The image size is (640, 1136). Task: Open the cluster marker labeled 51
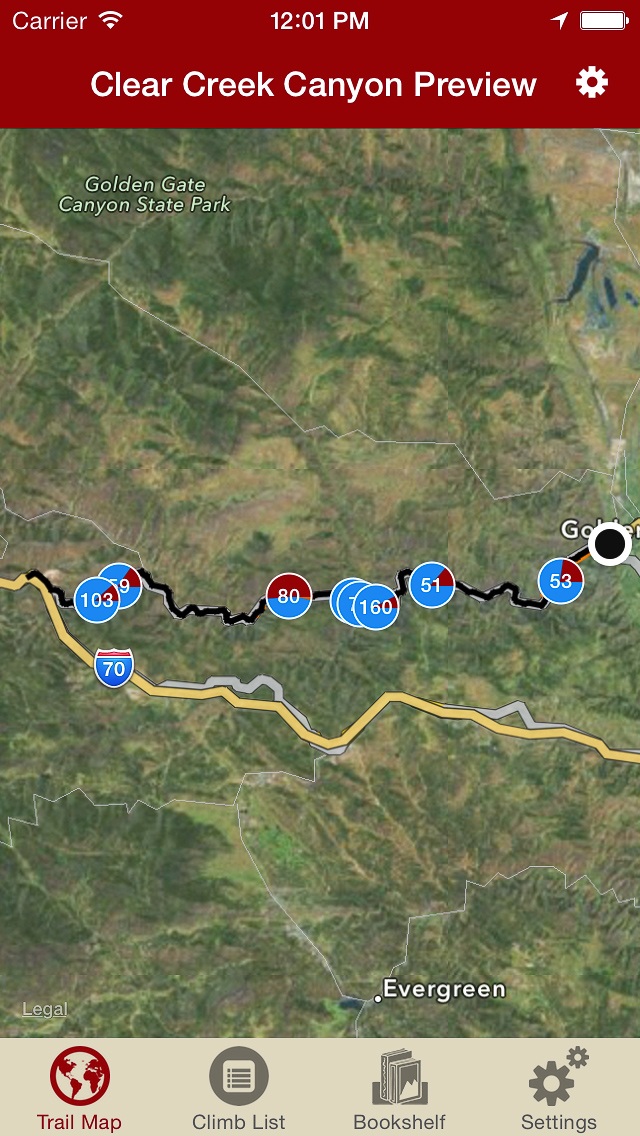pyautogui.click(x=432, y=585)
